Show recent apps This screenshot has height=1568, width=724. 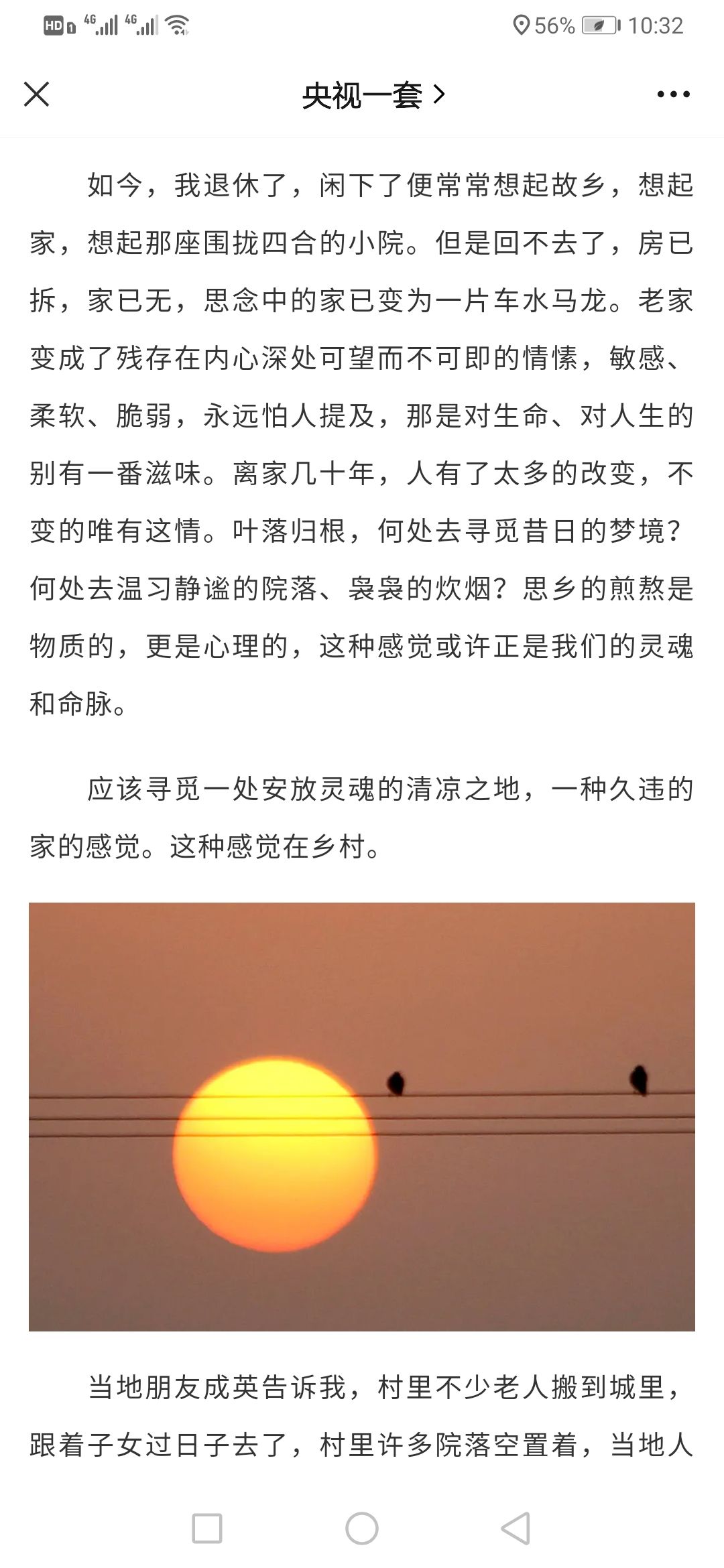pos(207,1528)
